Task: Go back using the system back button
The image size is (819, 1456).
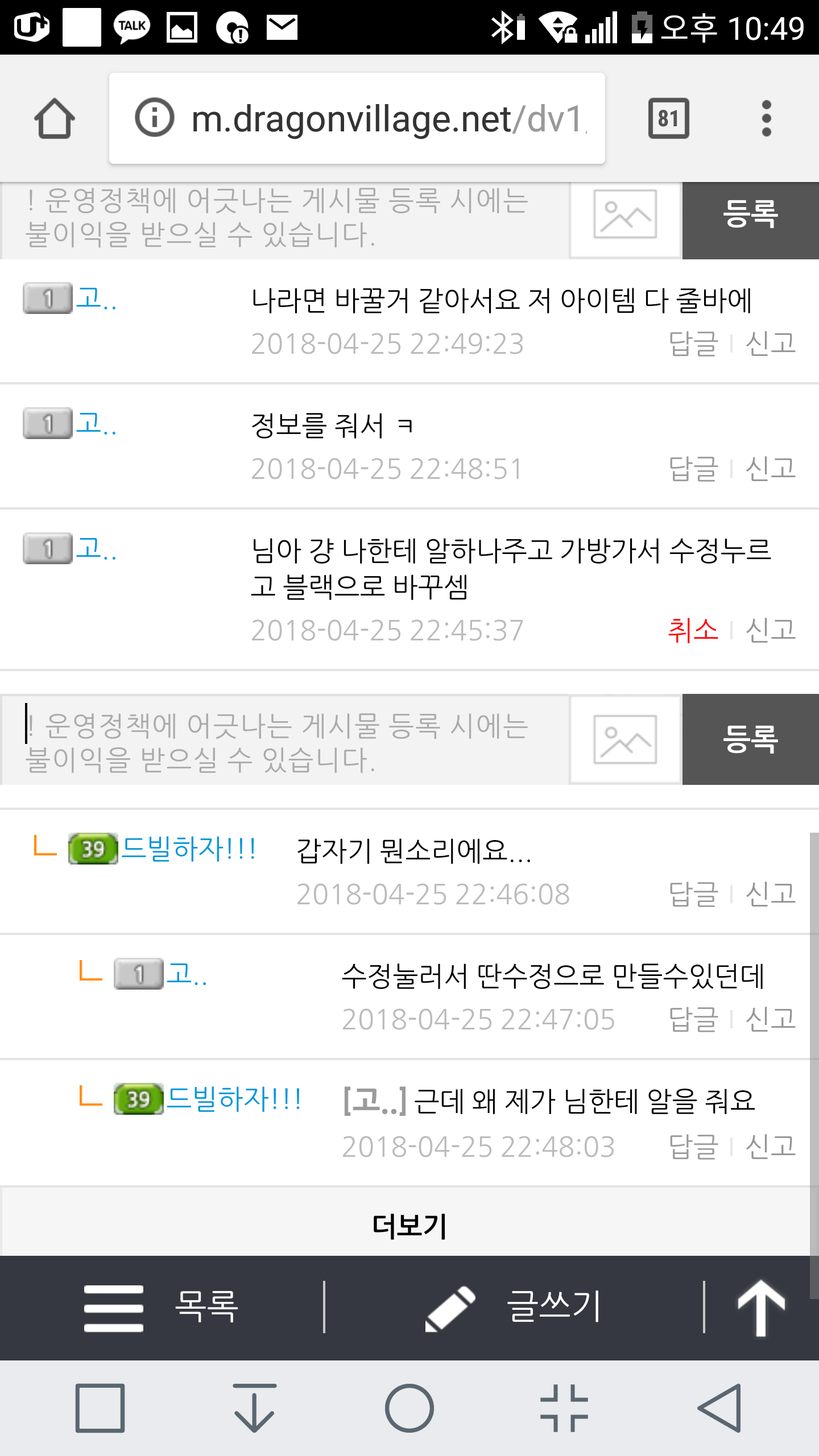Action: pyautogui.click(x=719, y=1408)
